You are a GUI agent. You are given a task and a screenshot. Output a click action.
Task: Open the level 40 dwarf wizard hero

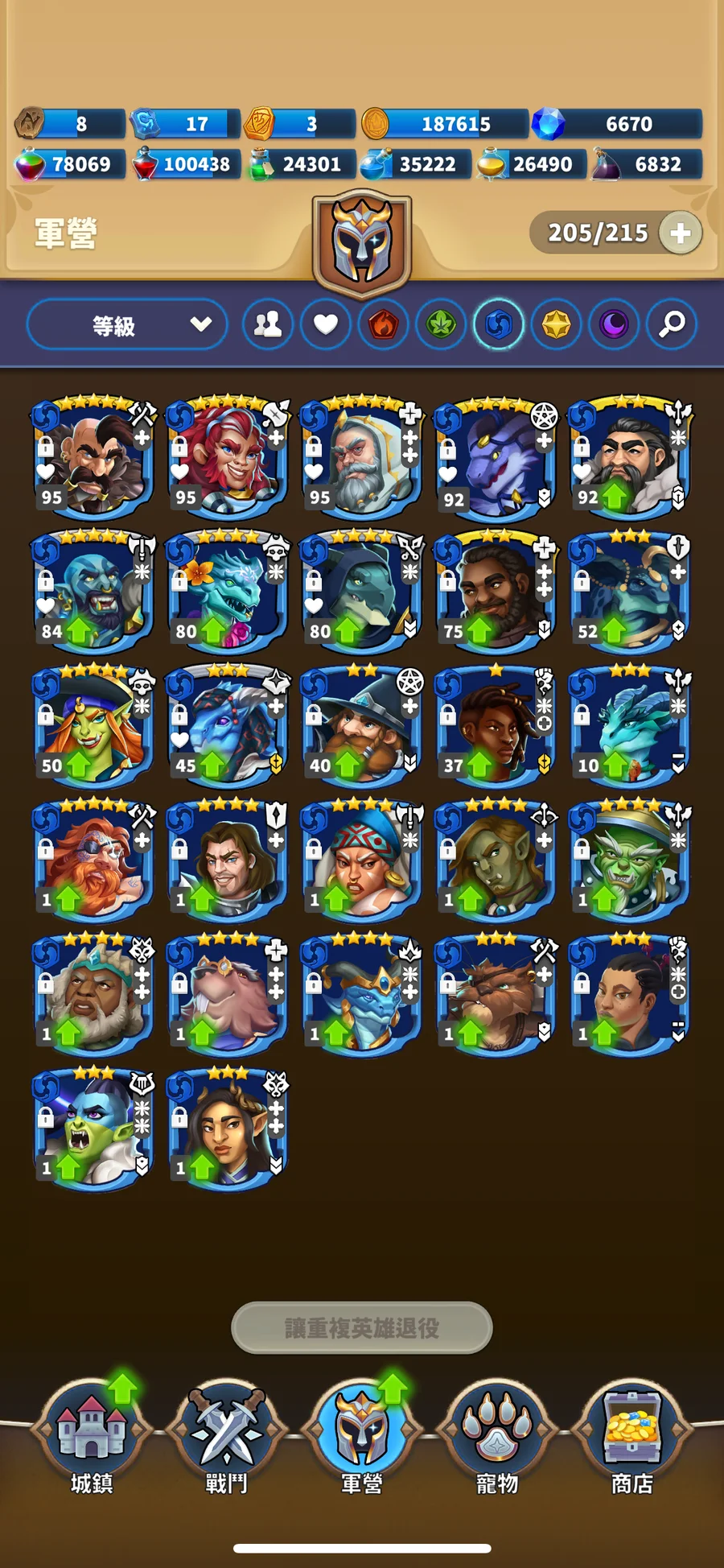tap(361, 726)
